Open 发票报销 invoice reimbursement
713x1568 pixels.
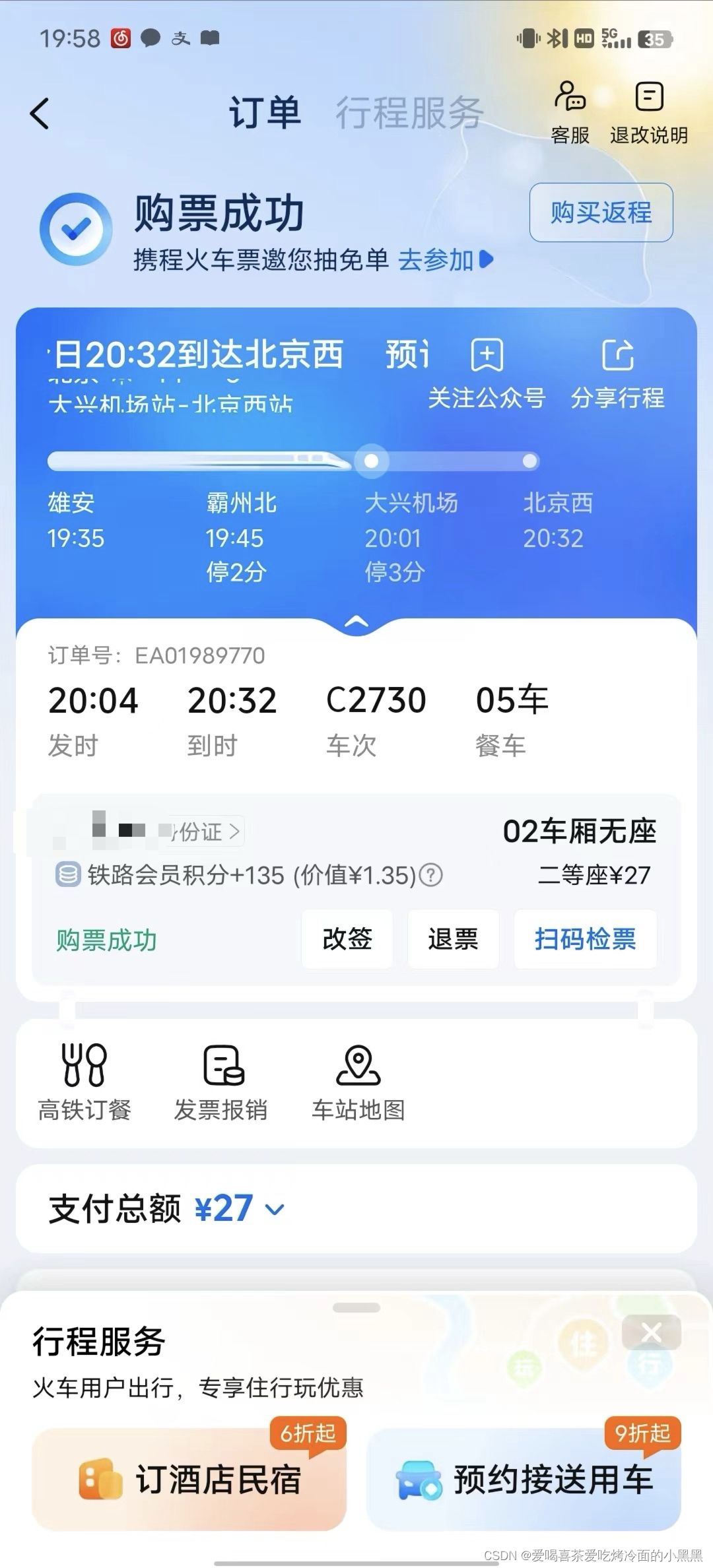click(x=221, y=1084)
